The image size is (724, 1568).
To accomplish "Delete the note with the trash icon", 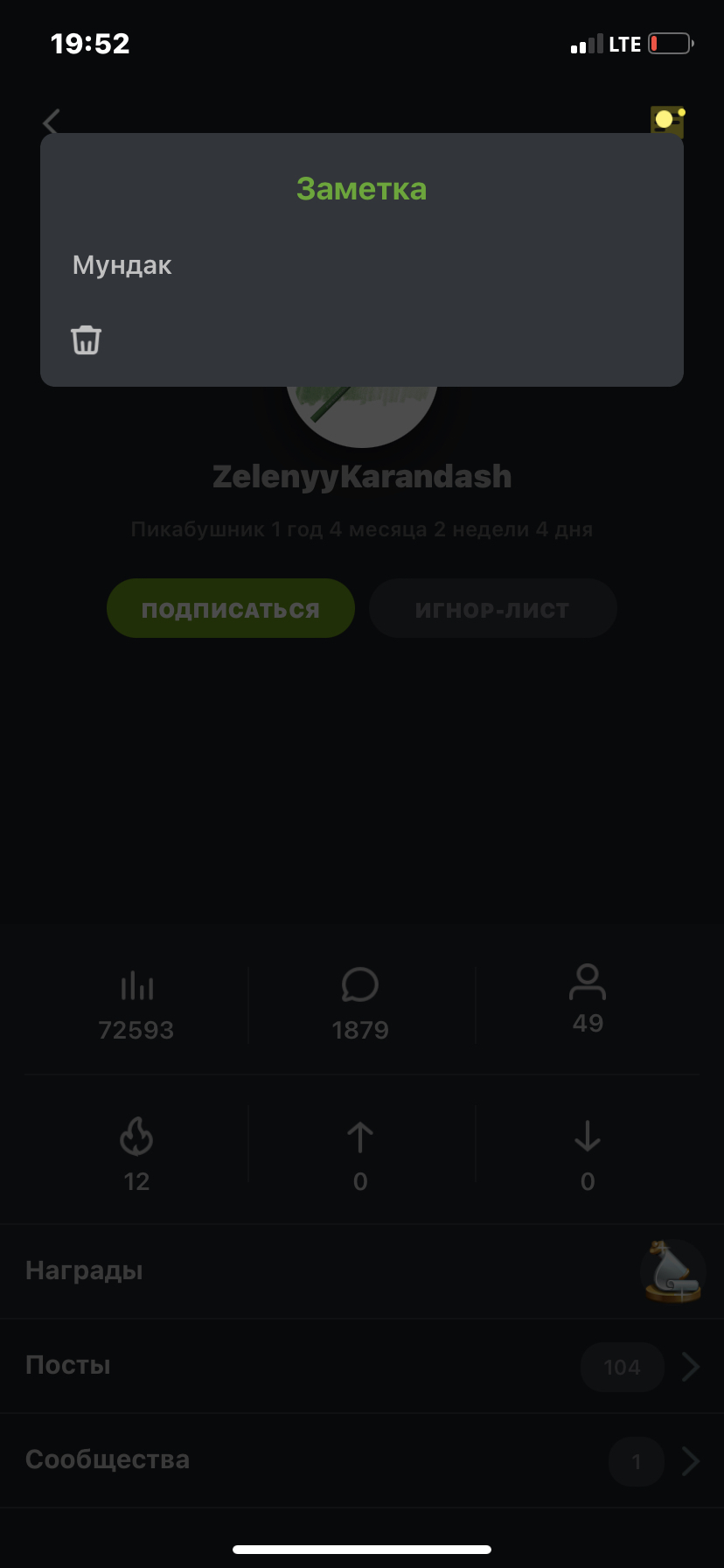I will 86,339.
